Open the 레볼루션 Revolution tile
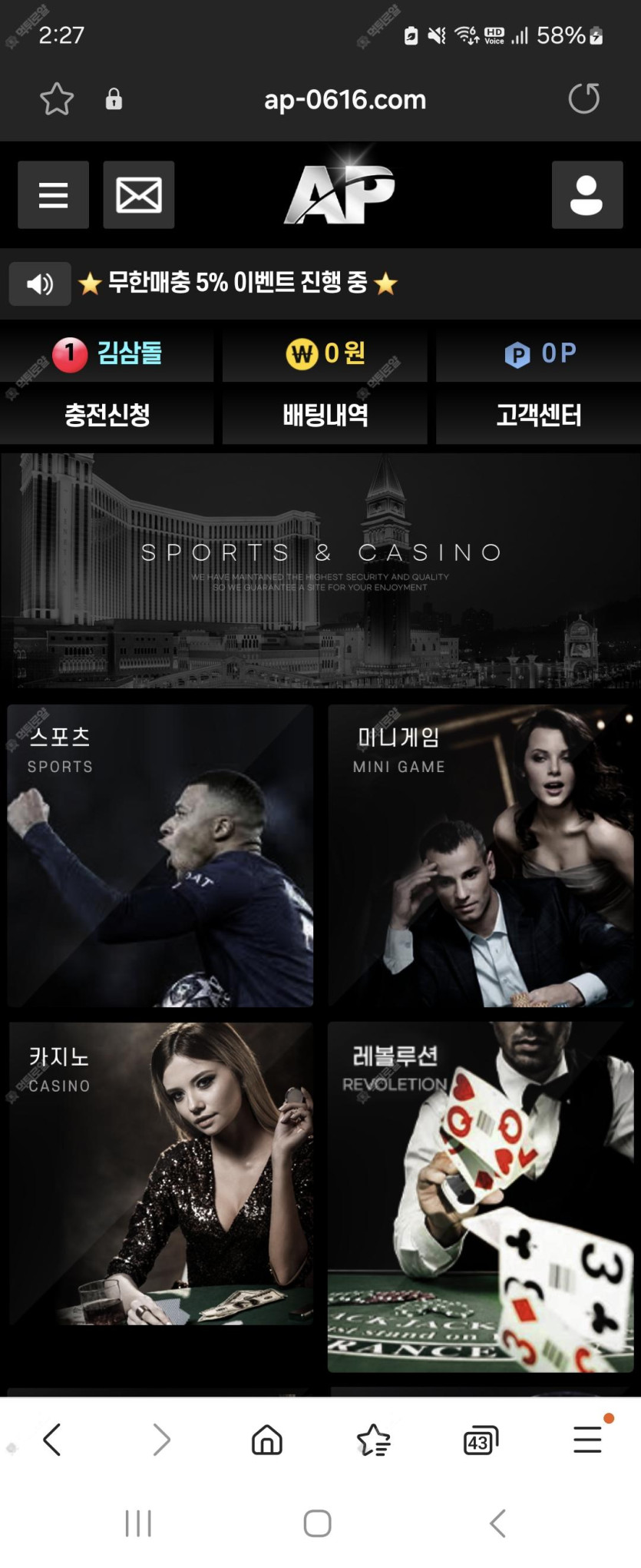 481,1196
